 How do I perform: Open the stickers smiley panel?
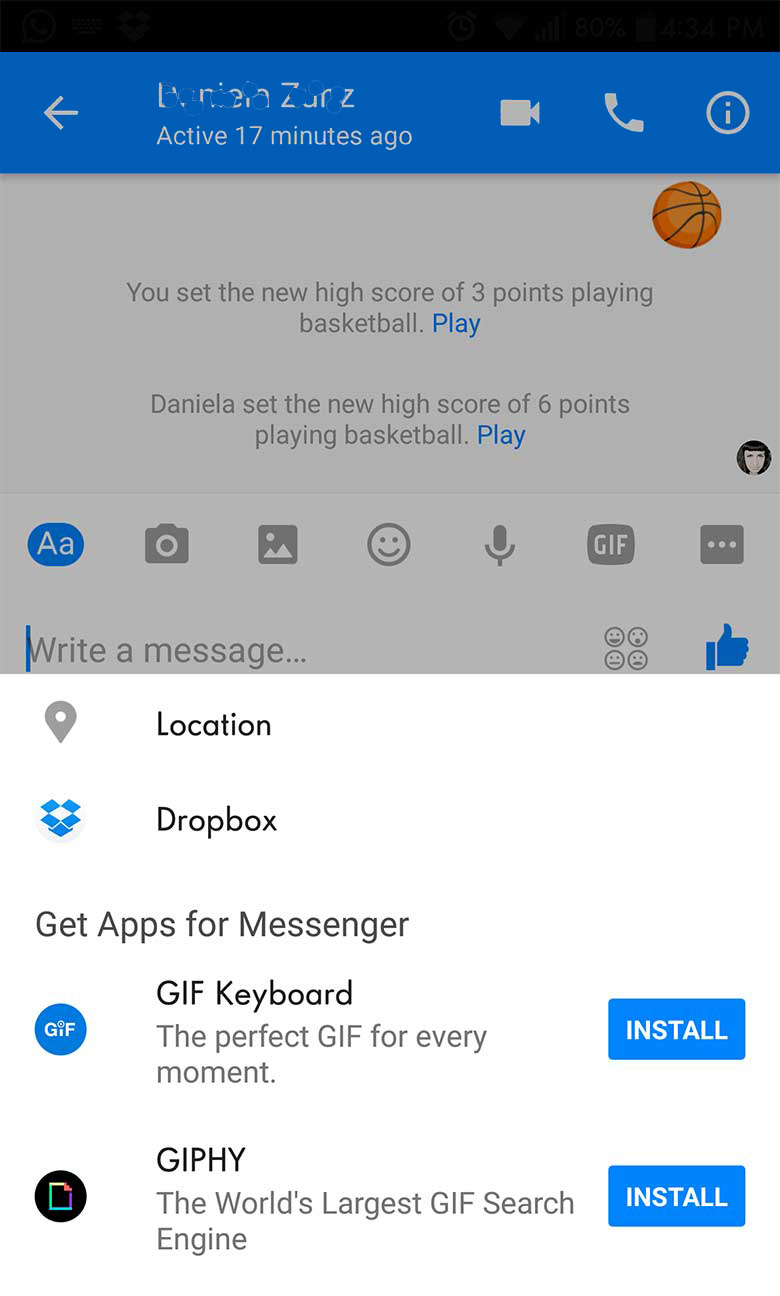pyautogui.click(x=389, y=546)
